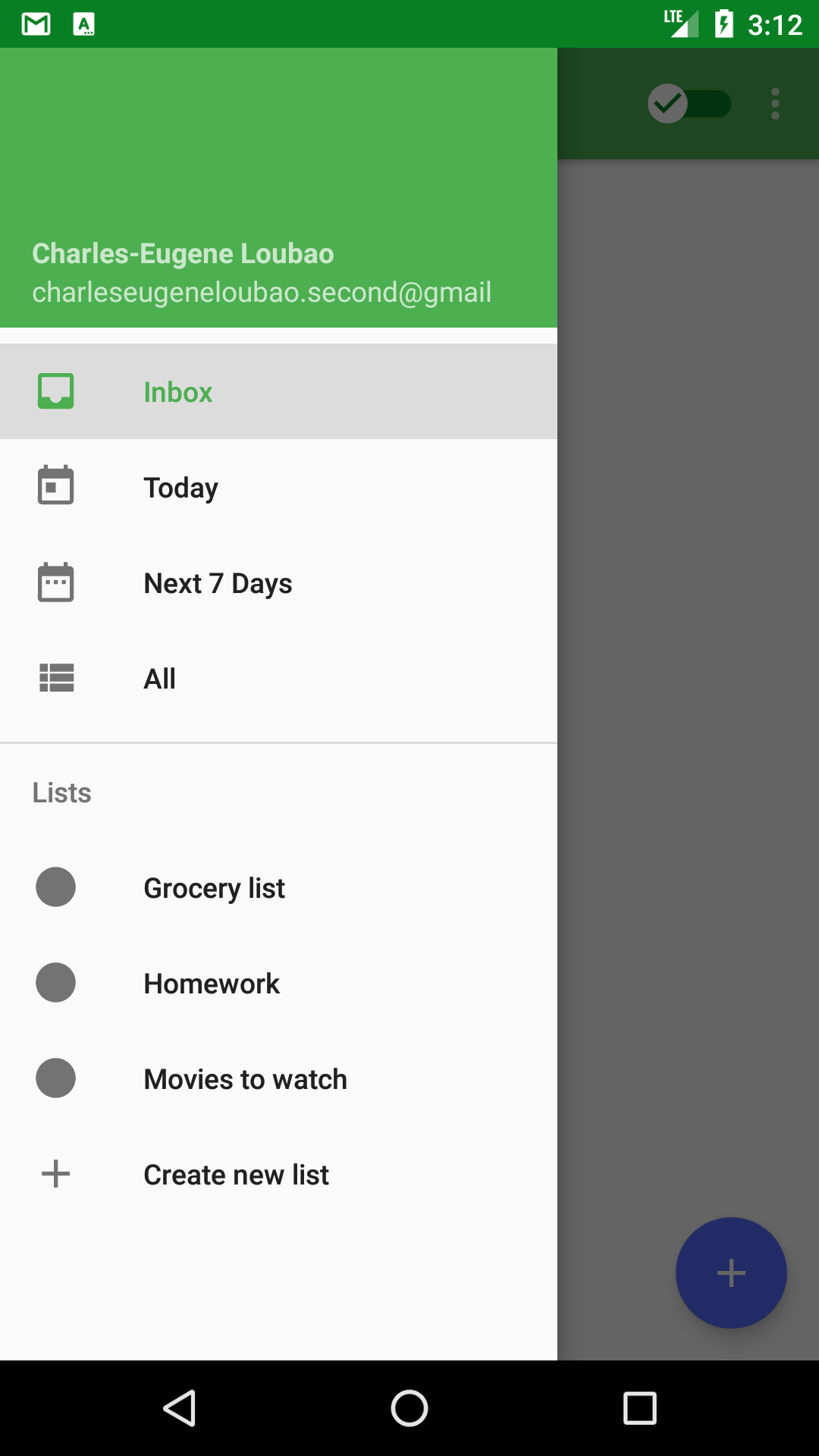The image size is (819, 1456).
Task: Go back using system navigation
Action: 180,1408
